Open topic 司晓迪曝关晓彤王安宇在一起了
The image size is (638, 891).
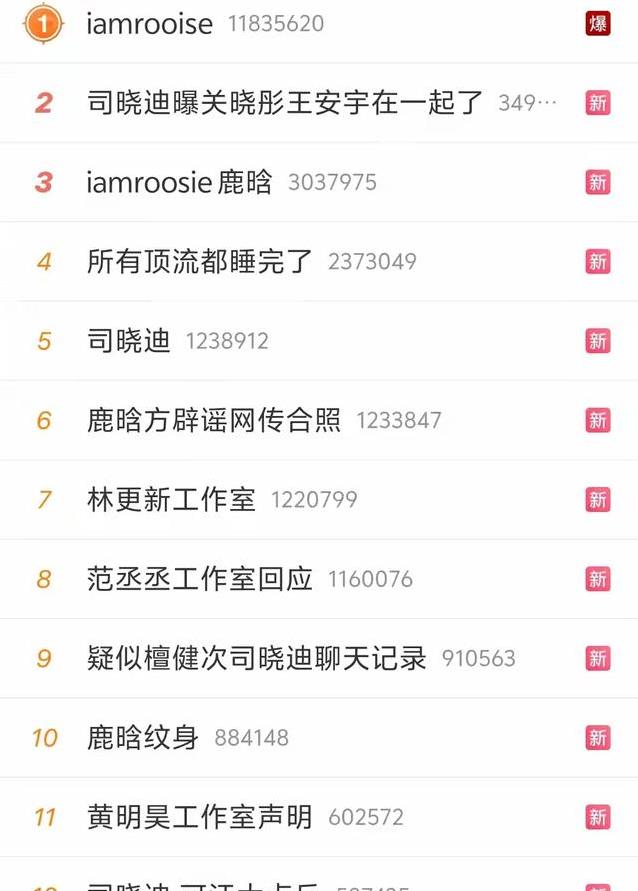coord(286,102)
